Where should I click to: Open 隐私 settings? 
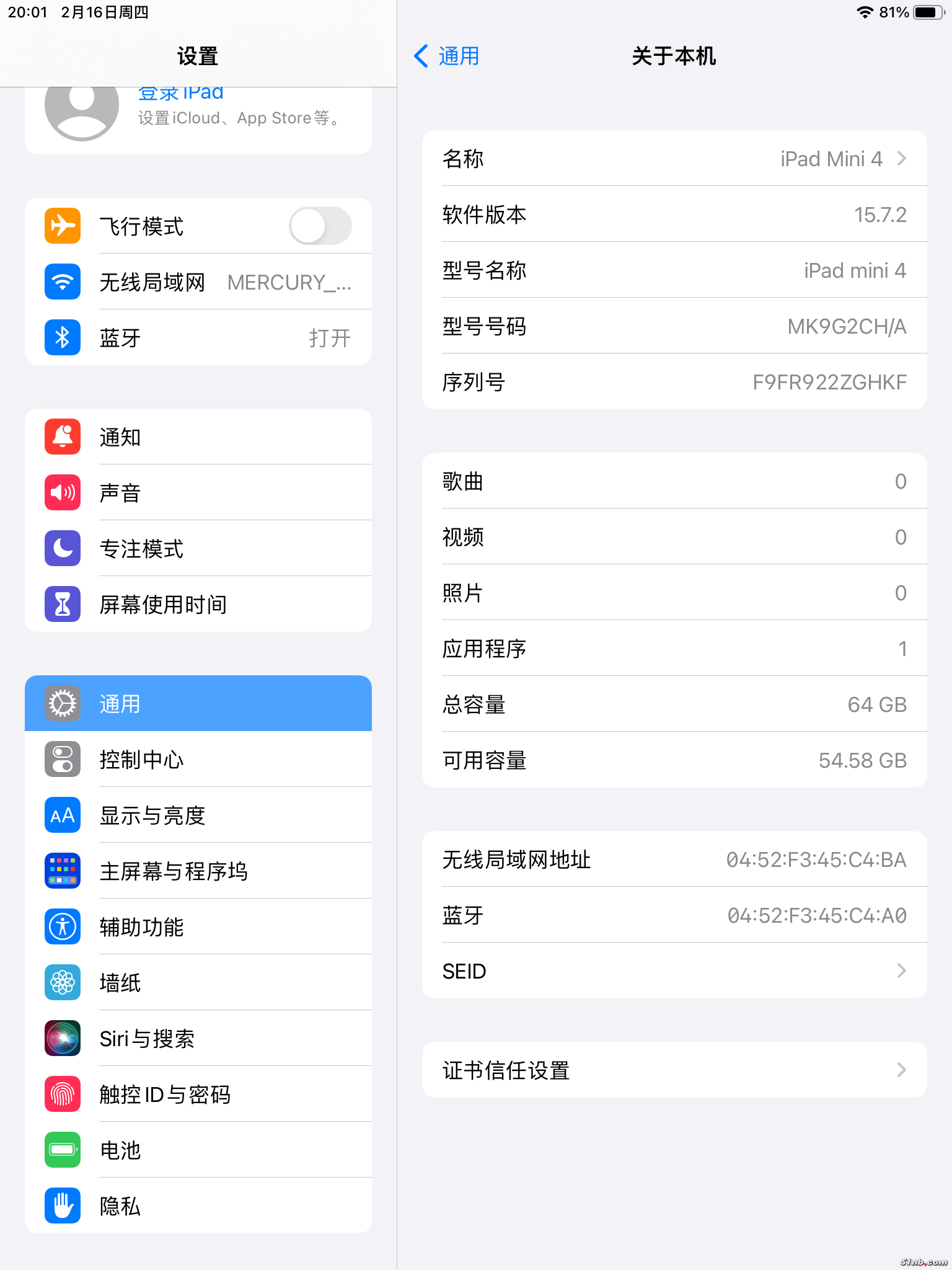tap(198, 1206)
